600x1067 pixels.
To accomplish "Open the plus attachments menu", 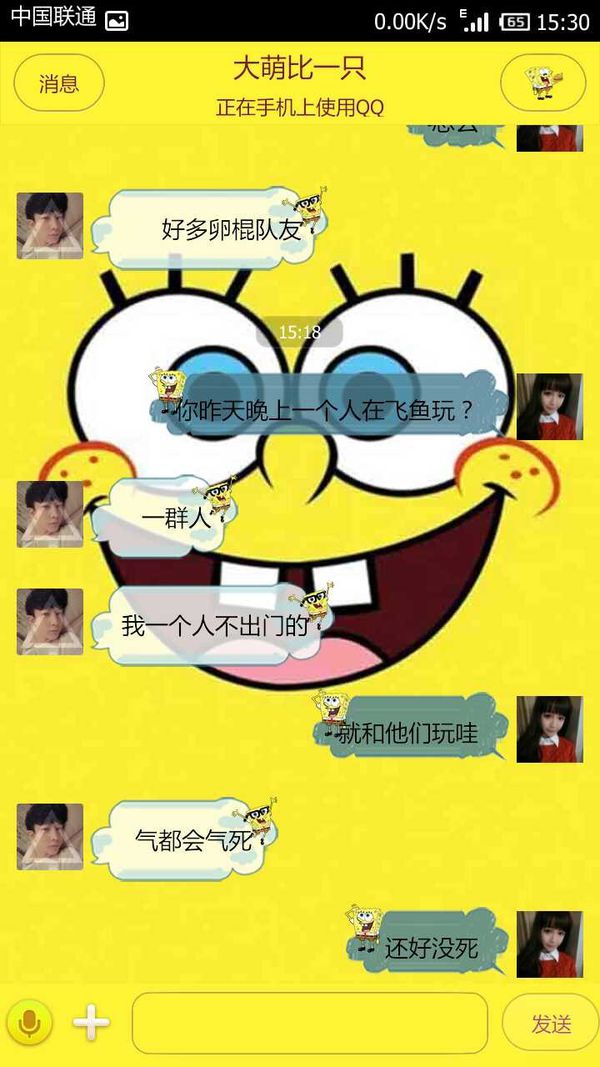I will click(92, 1022).
